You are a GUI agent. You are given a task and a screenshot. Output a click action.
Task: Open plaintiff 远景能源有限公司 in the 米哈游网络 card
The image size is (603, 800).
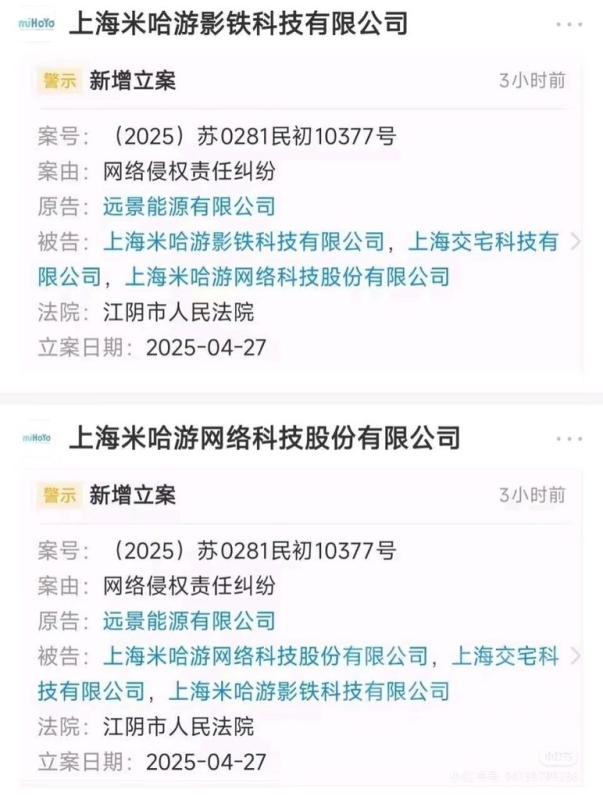189,621
